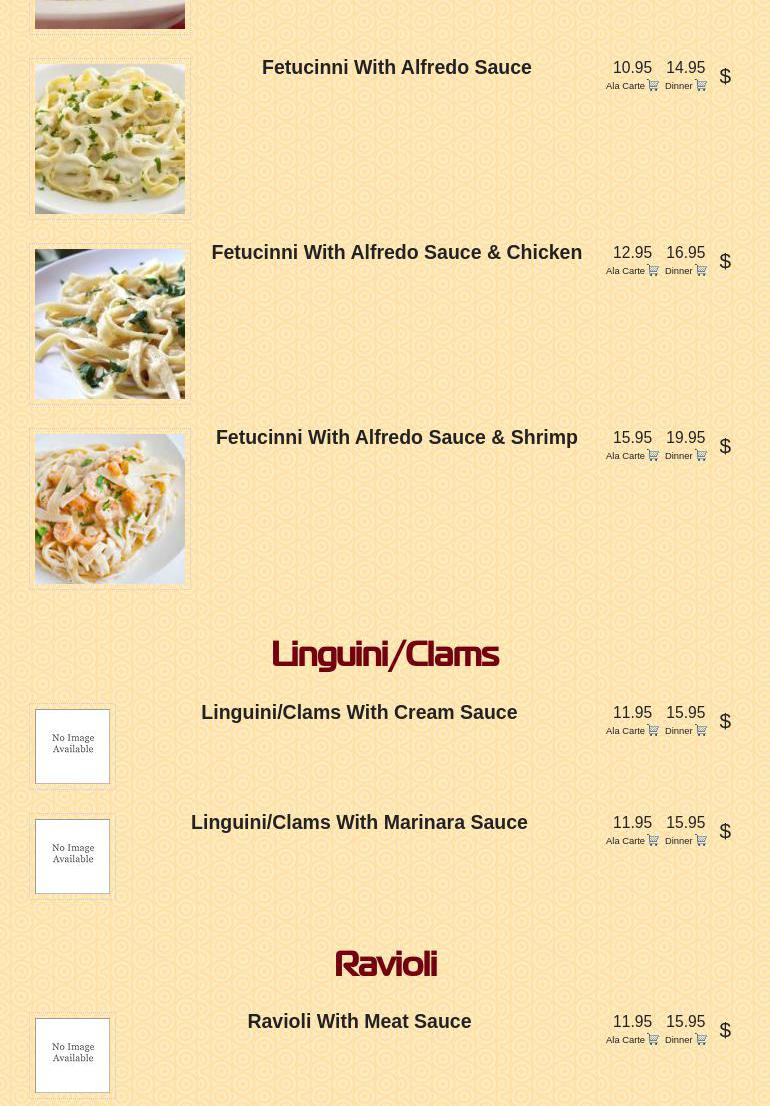Add Dinner Fetucinni With Alfredo Sauce to cart

point(701,86)
